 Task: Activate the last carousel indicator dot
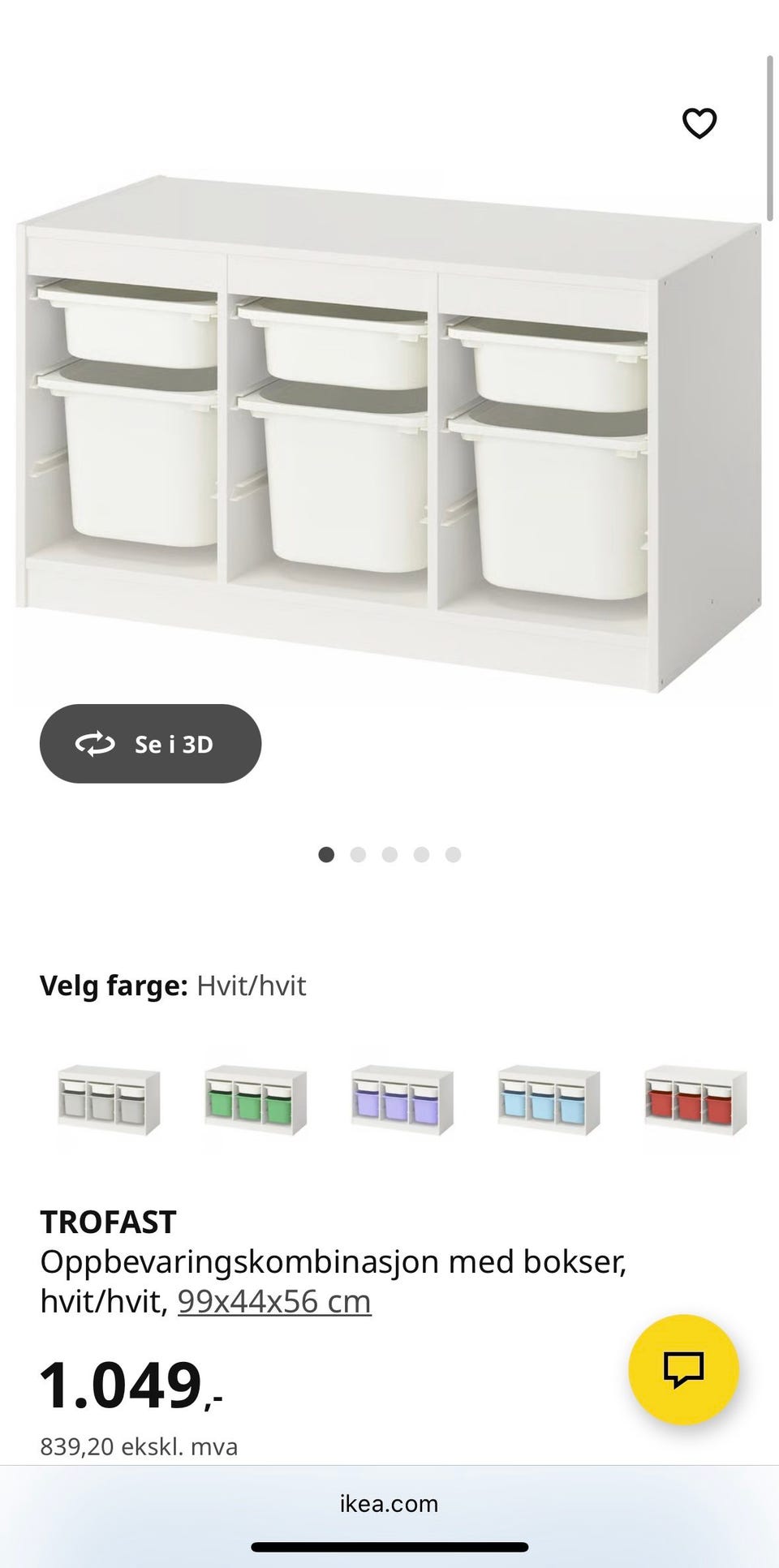click(x=452, y=854)
